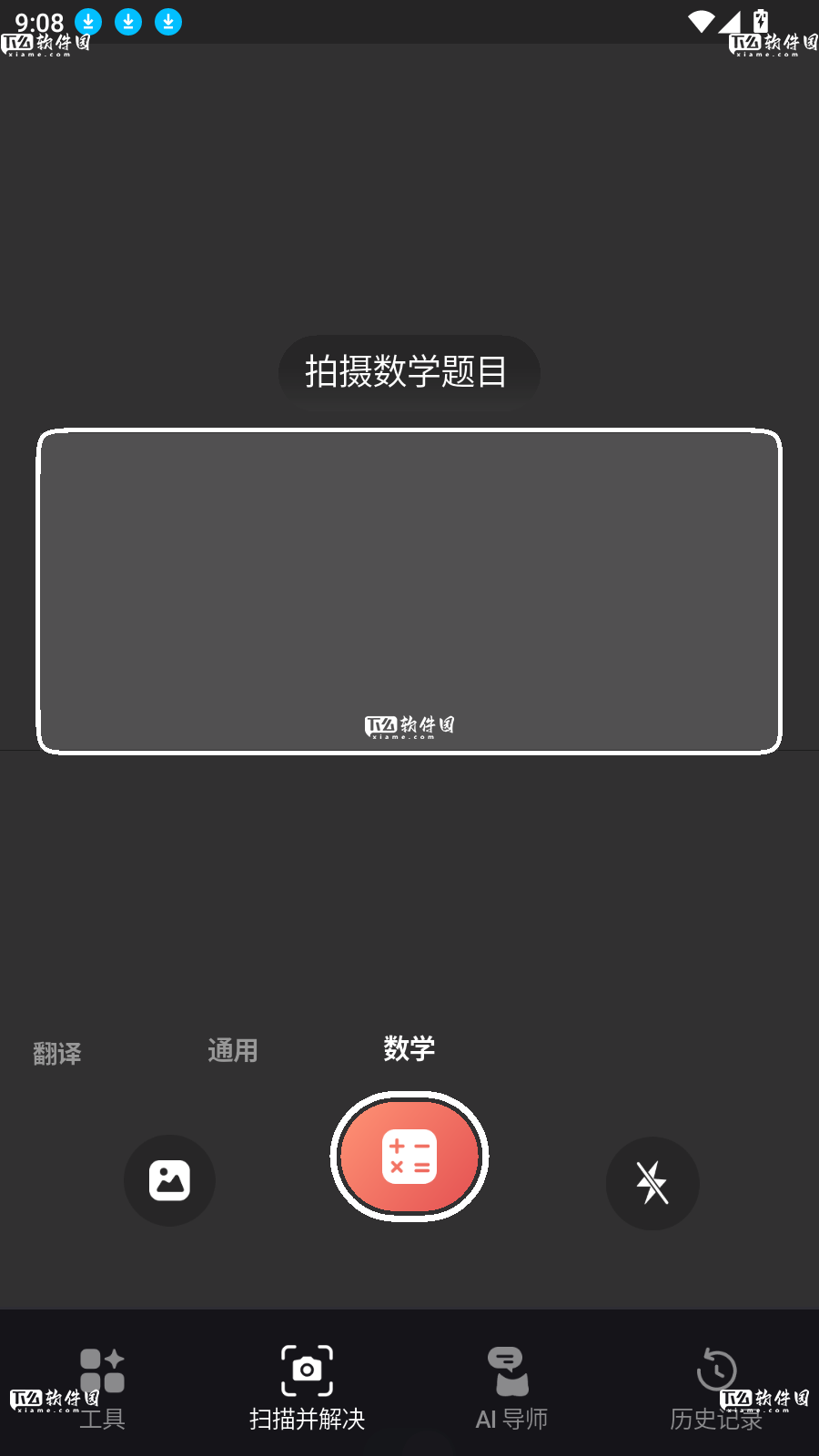The image size is (819, 1456).
Task: Open the photo gallery picker
Action: tap(169, 1180)
